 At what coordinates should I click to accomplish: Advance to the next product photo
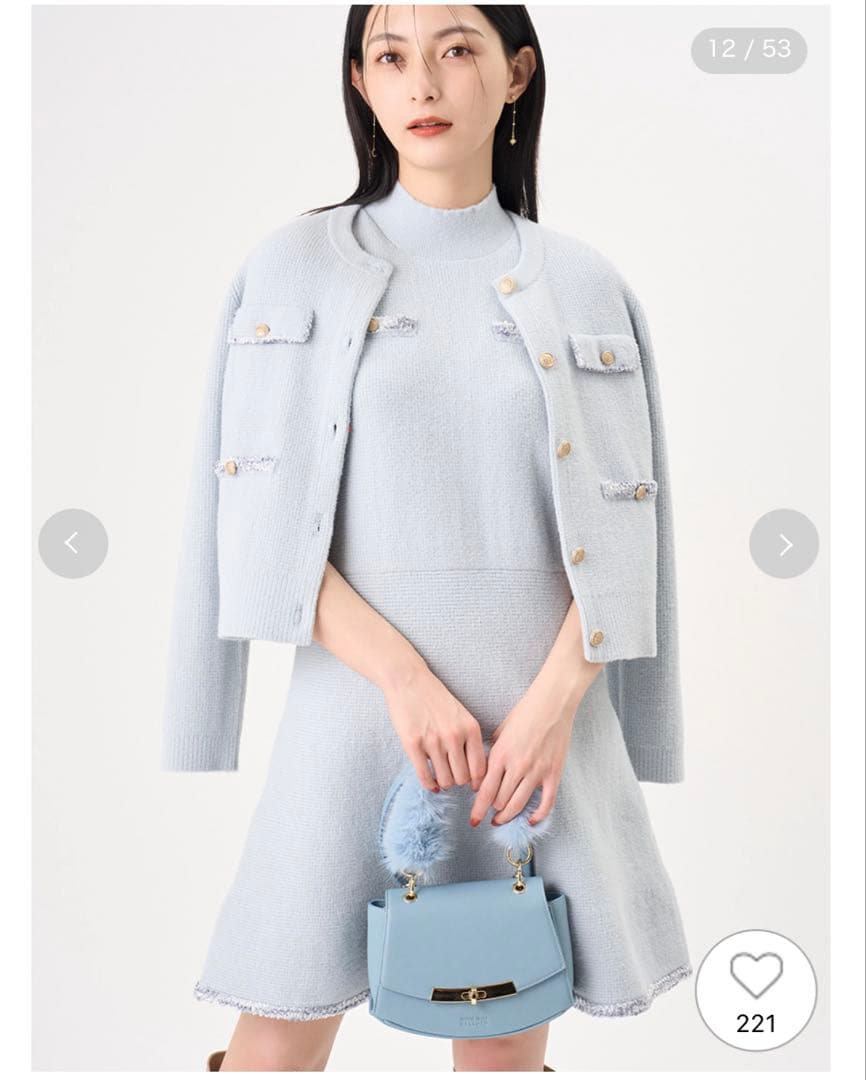tap(784, 543)
